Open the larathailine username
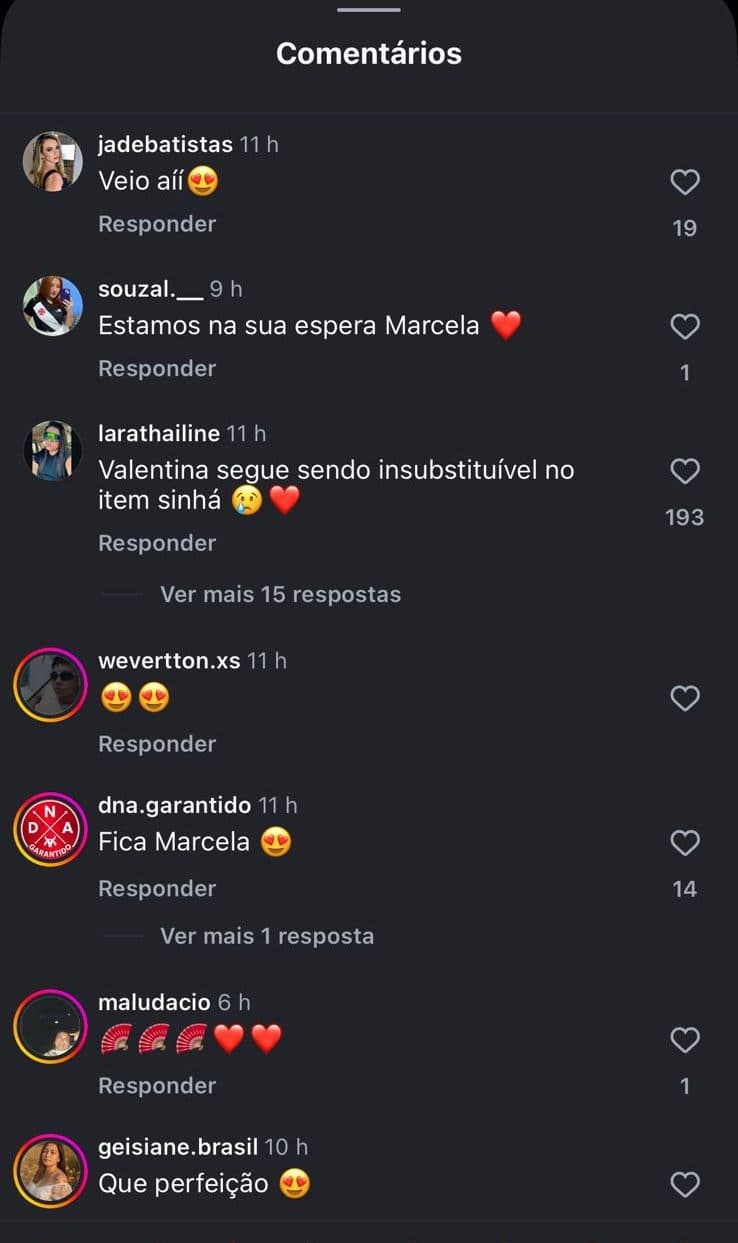The height and width of the screenshot is (1243, 738). click(x=159, y=434)
